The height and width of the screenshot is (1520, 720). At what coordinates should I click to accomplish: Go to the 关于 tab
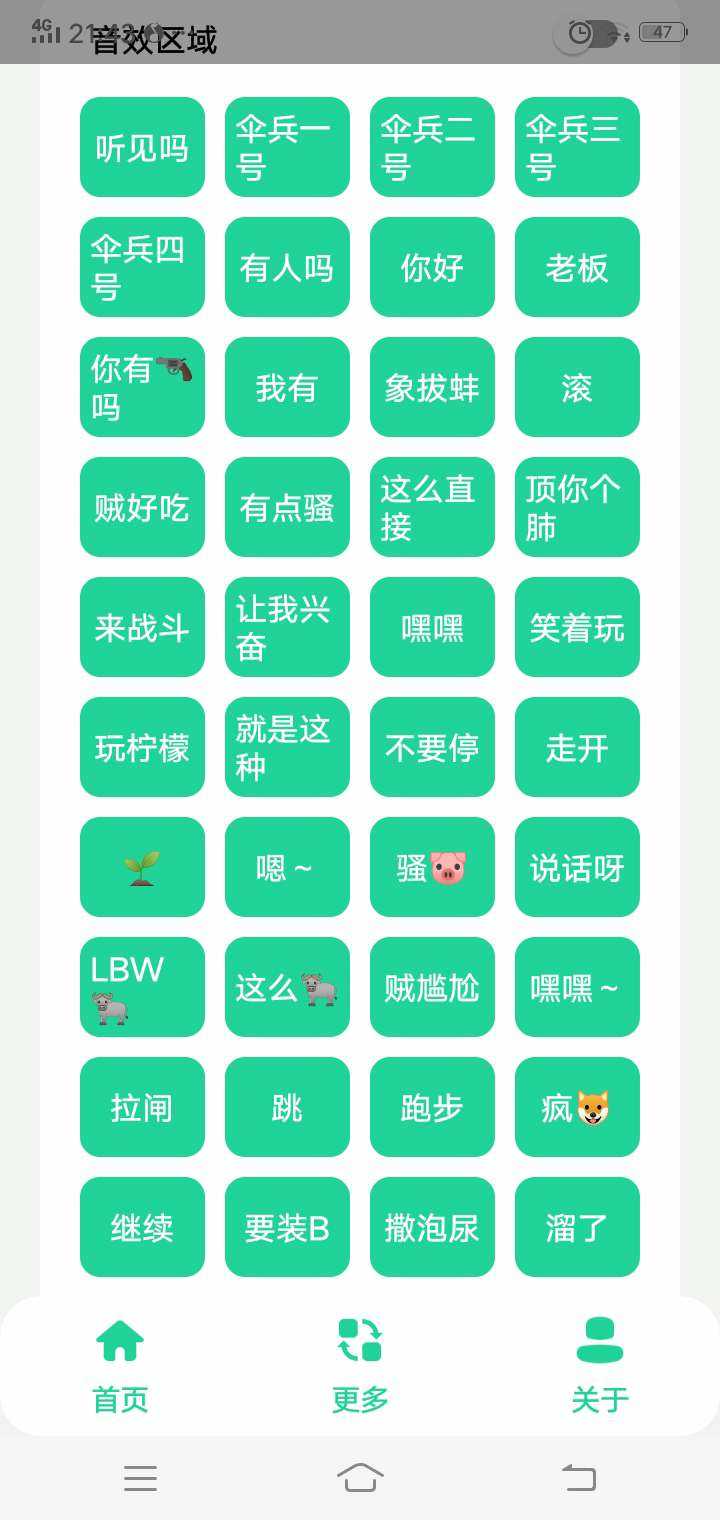tap(600, 1365)
